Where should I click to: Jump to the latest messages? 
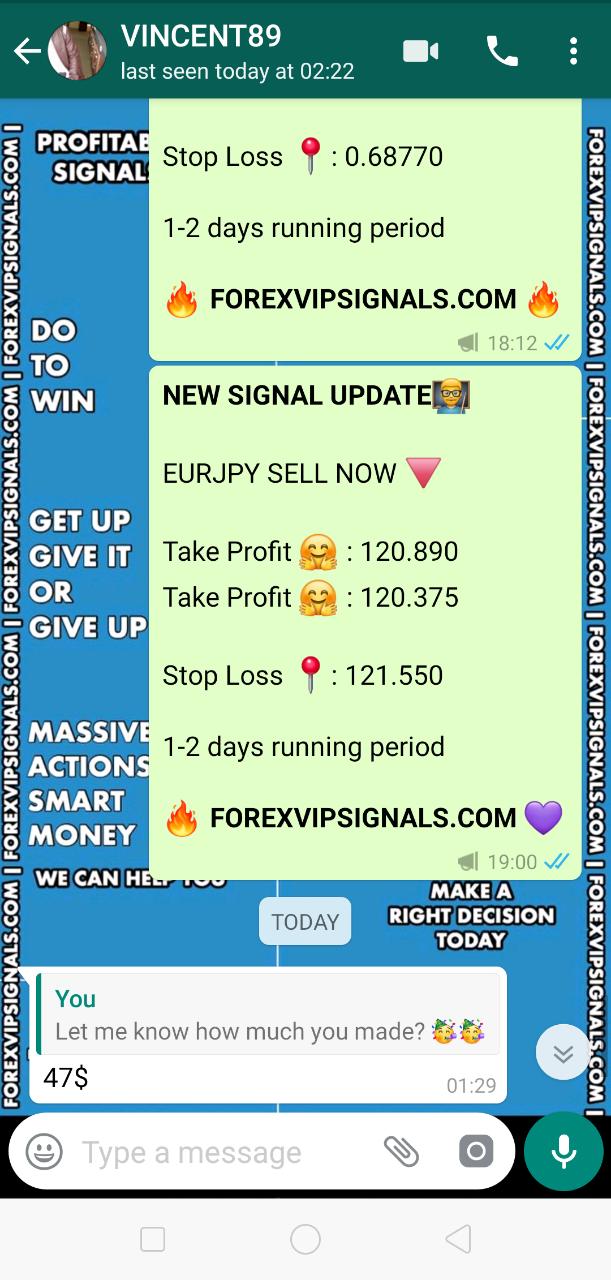[x=562, y=1052]
